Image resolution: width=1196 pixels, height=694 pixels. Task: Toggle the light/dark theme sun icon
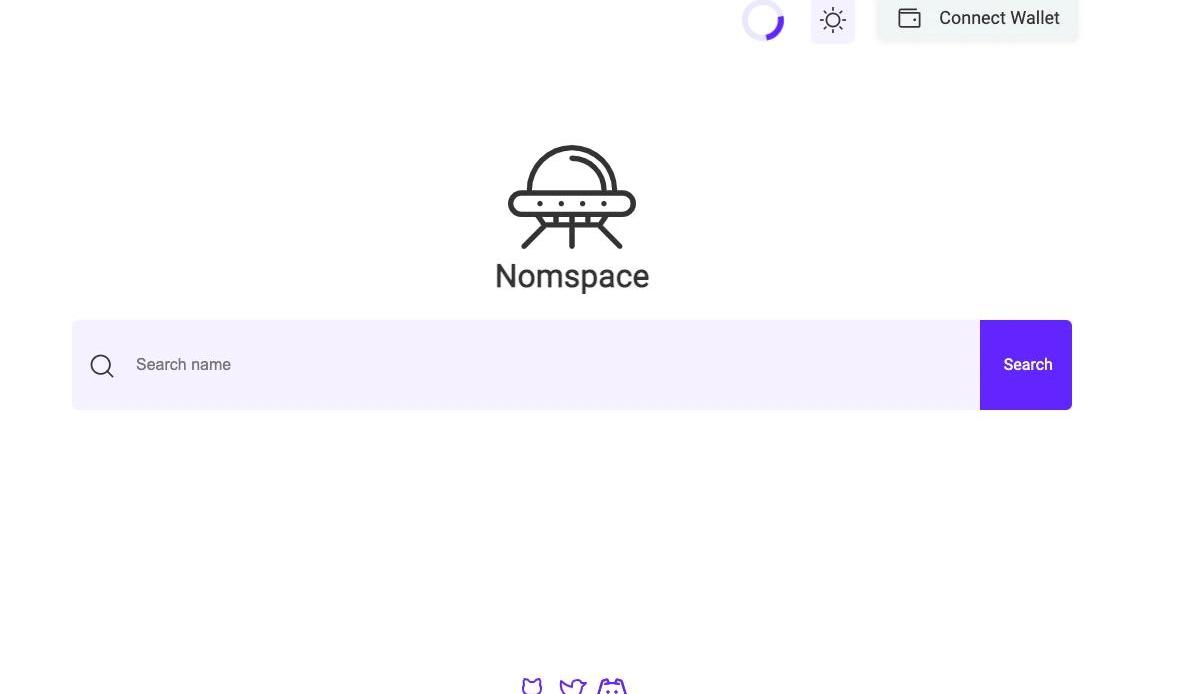[832, 20]
